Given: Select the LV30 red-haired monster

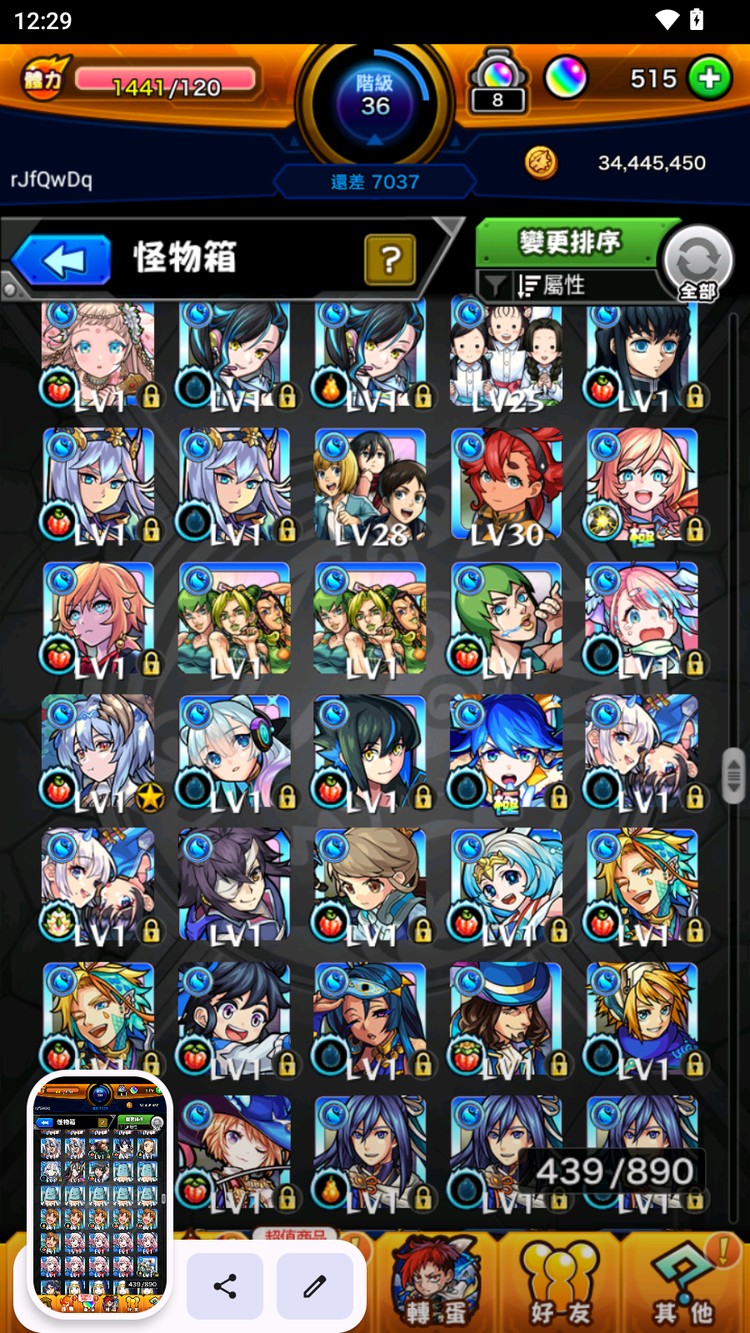Looking at the screenshot, I should (506, 485).
